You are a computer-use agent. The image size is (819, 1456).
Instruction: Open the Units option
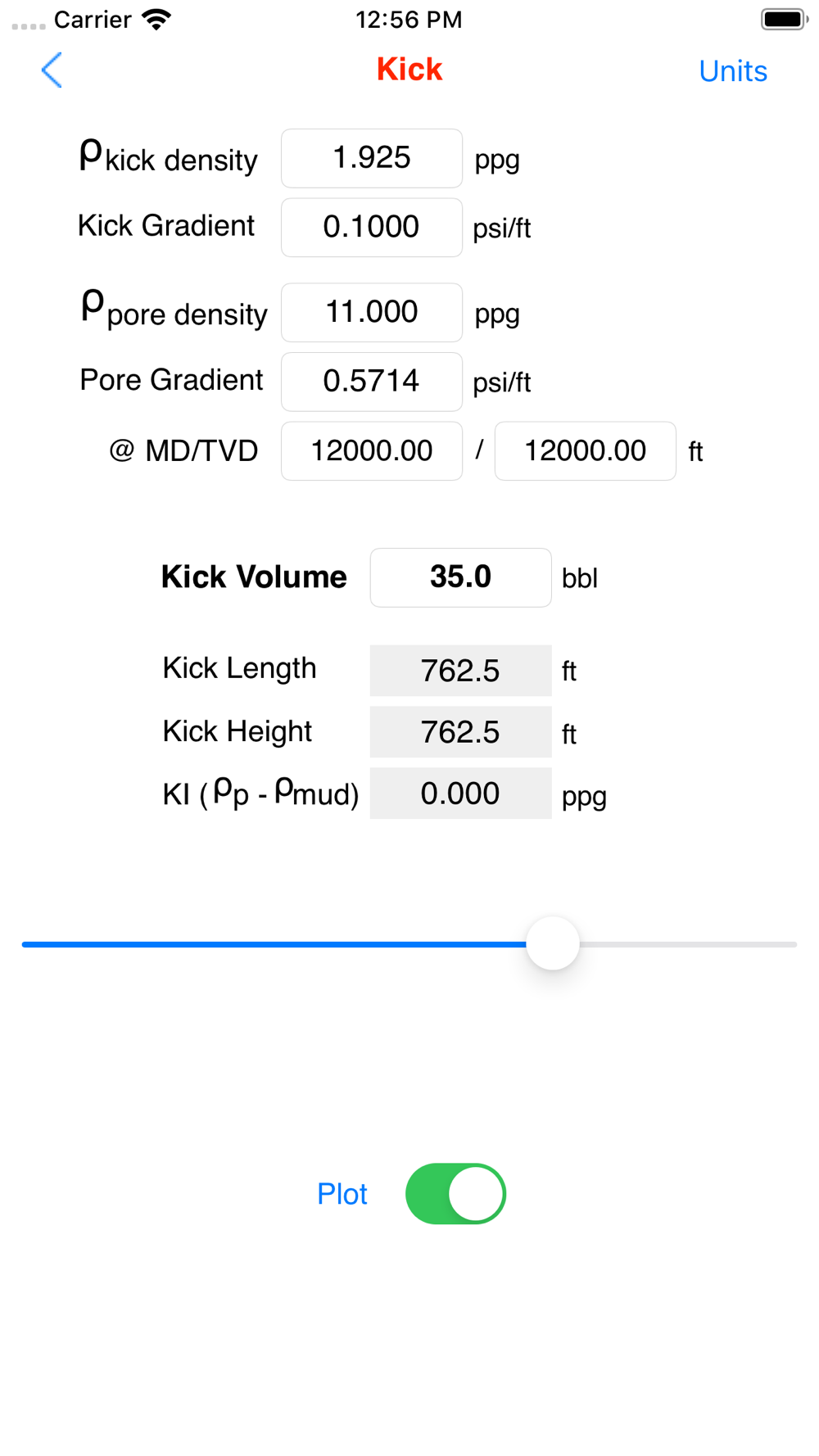coord(733,71)
